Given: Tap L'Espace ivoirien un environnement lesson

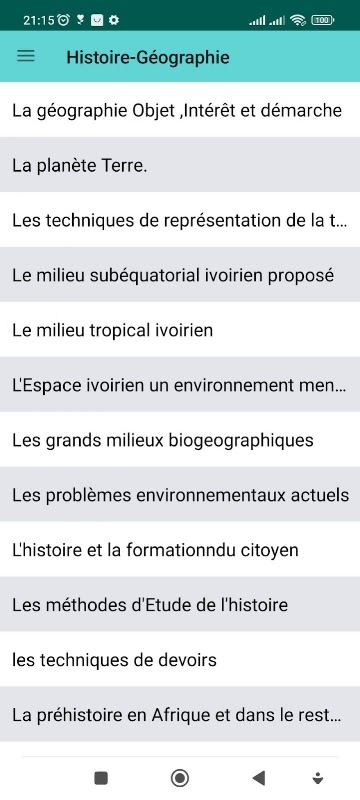Looking at the screenshot, I should pyautogui.click(x=180, y=385).
